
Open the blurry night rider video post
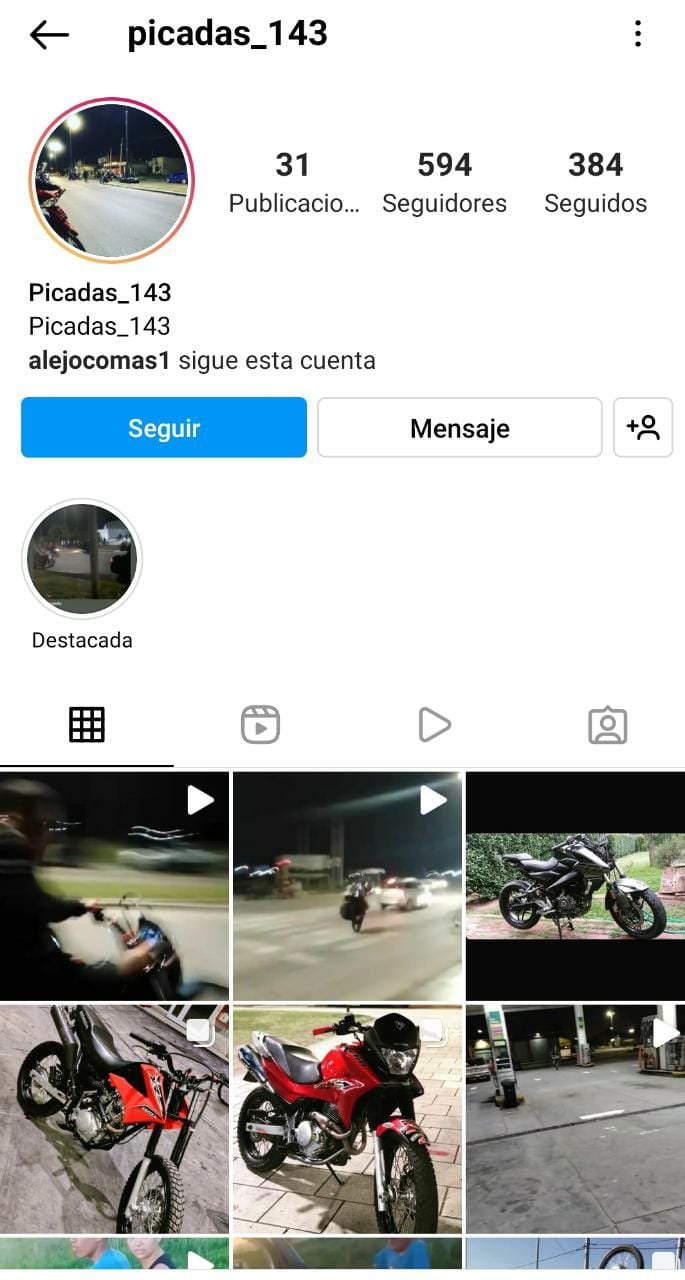point(114,886)
